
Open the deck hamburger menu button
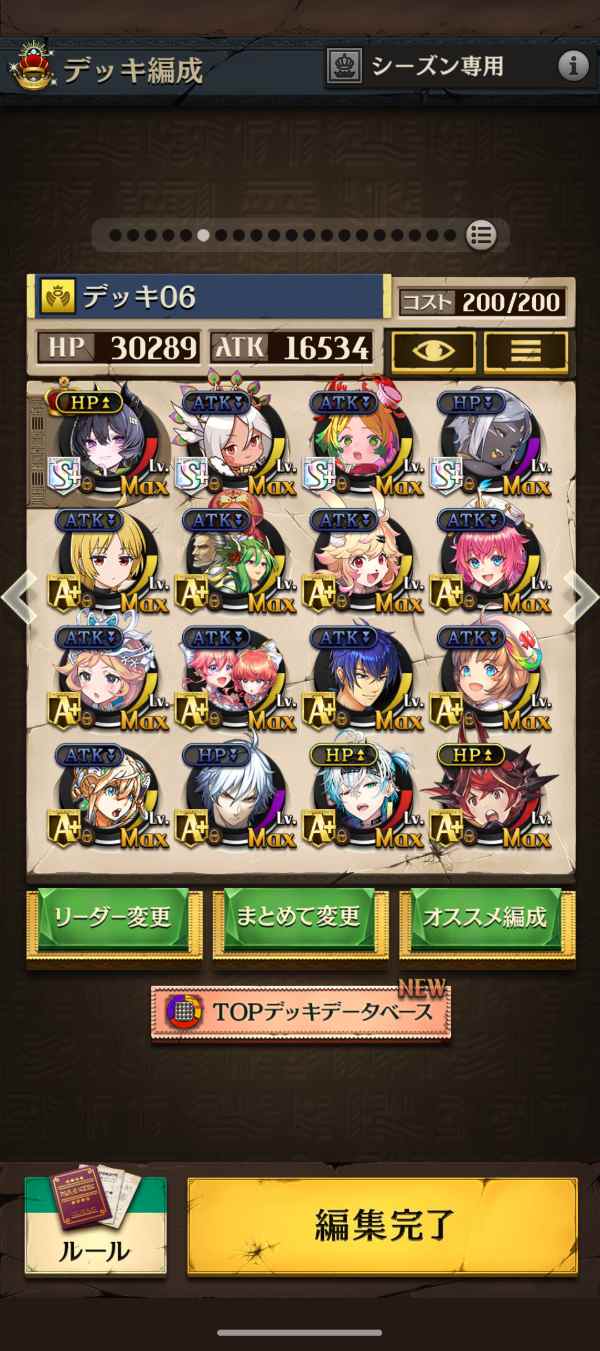point(526,351)
